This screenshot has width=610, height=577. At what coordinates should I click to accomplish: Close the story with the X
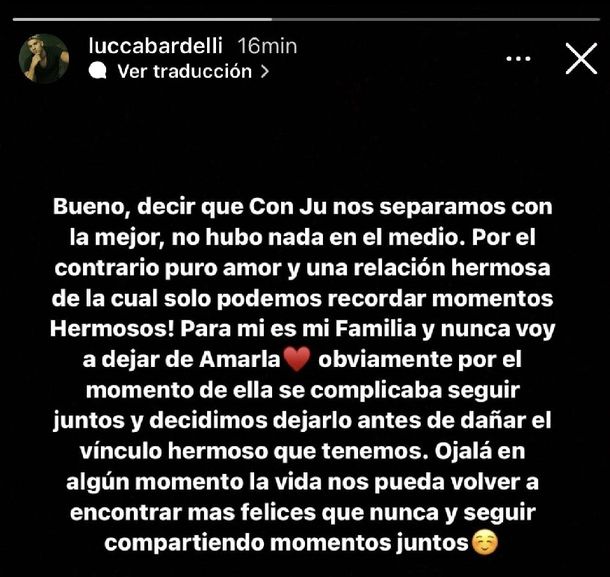coord(581,59)
